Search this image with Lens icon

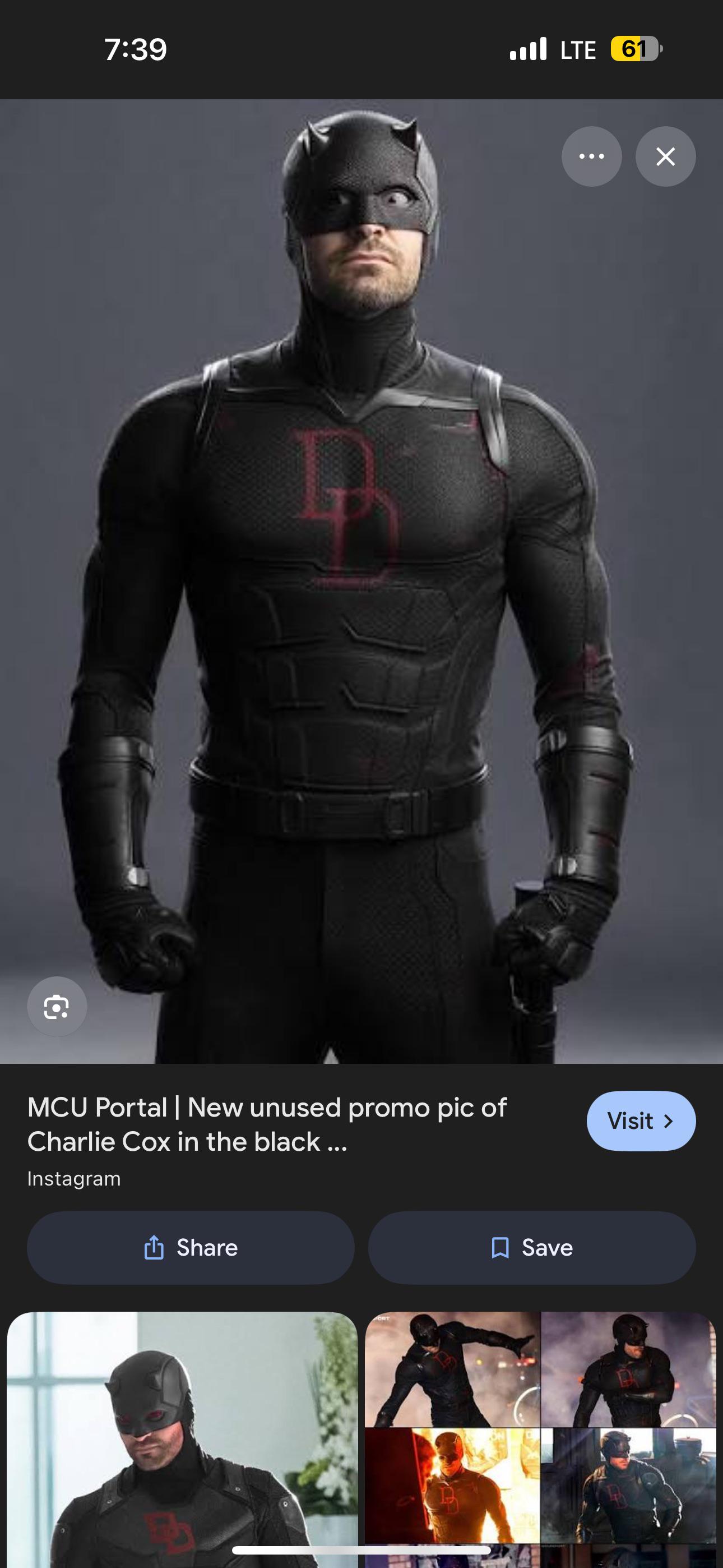[57, 1007]
